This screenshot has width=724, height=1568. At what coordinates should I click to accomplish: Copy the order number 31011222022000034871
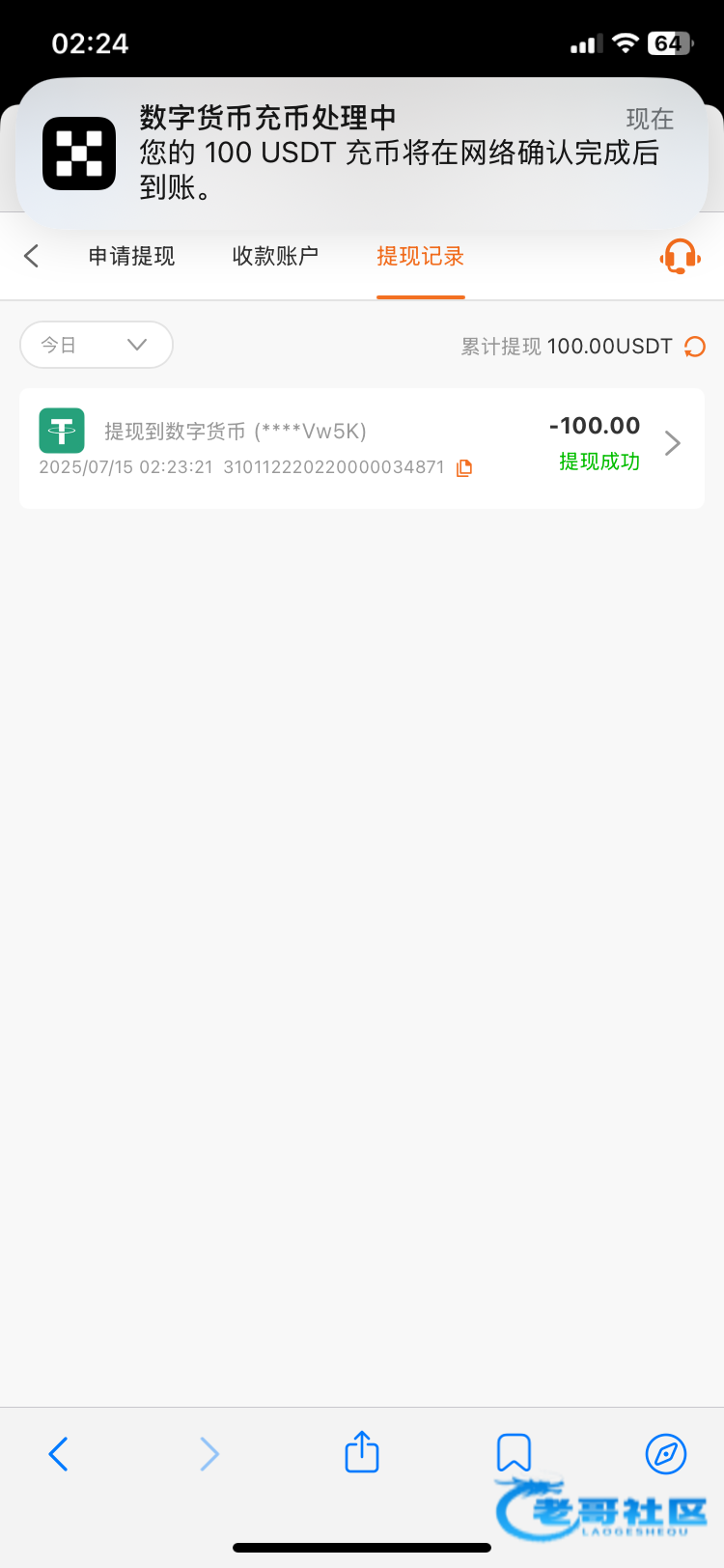[x=464, y=468]
